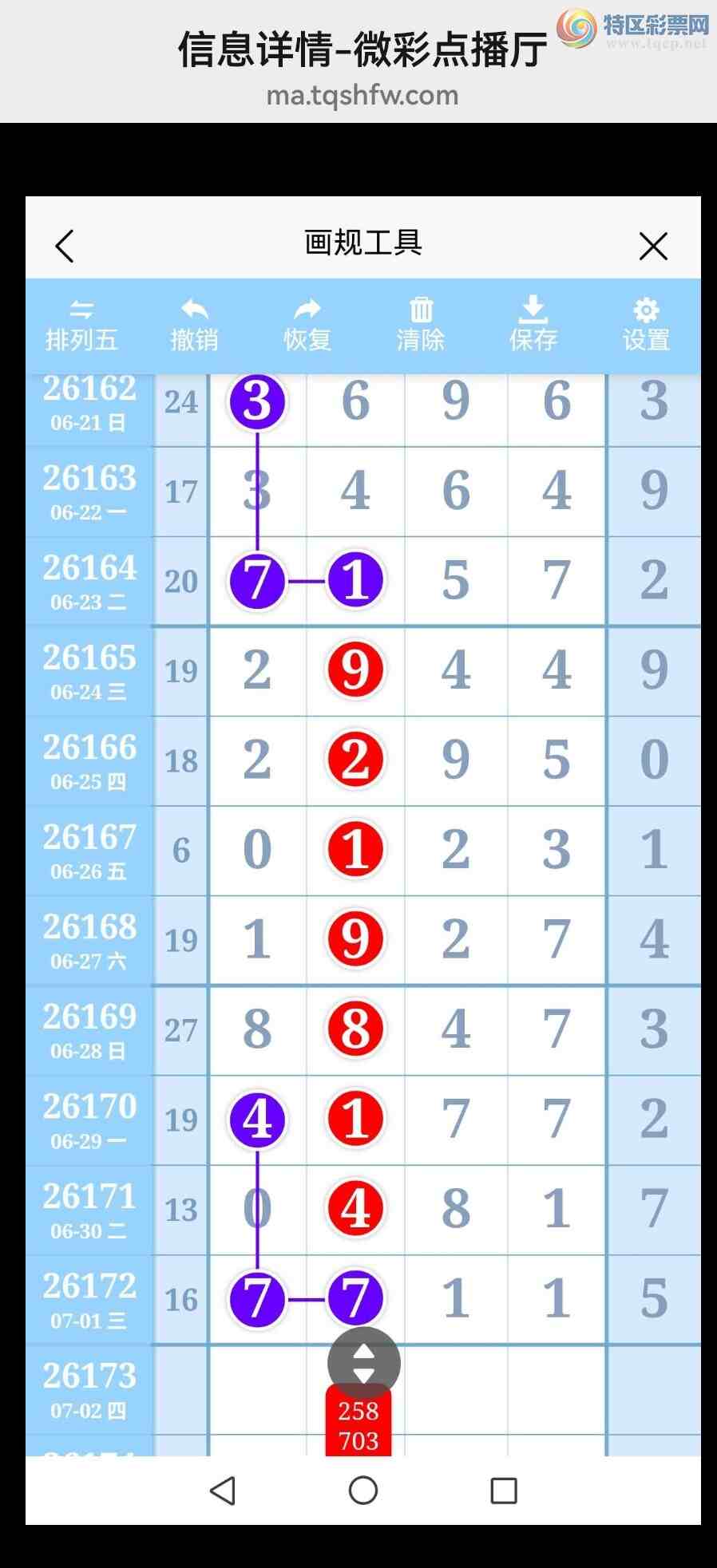This screenshot has width=717, height=1568.
Task: Undo last drawing with 撤销
Action: coord(194,326)
